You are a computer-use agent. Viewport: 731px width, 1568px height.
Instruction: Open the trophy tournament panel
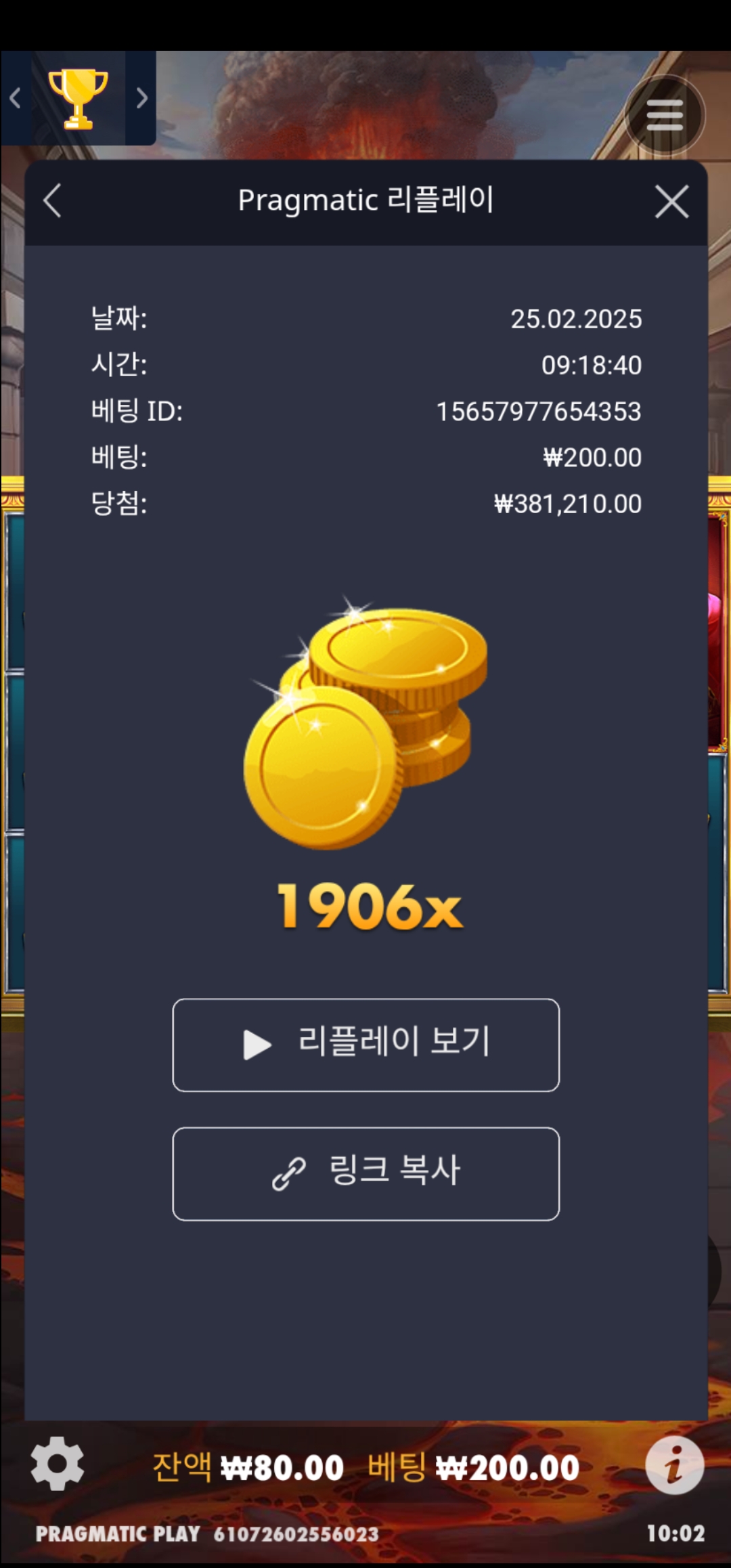[x=79, y=99]
